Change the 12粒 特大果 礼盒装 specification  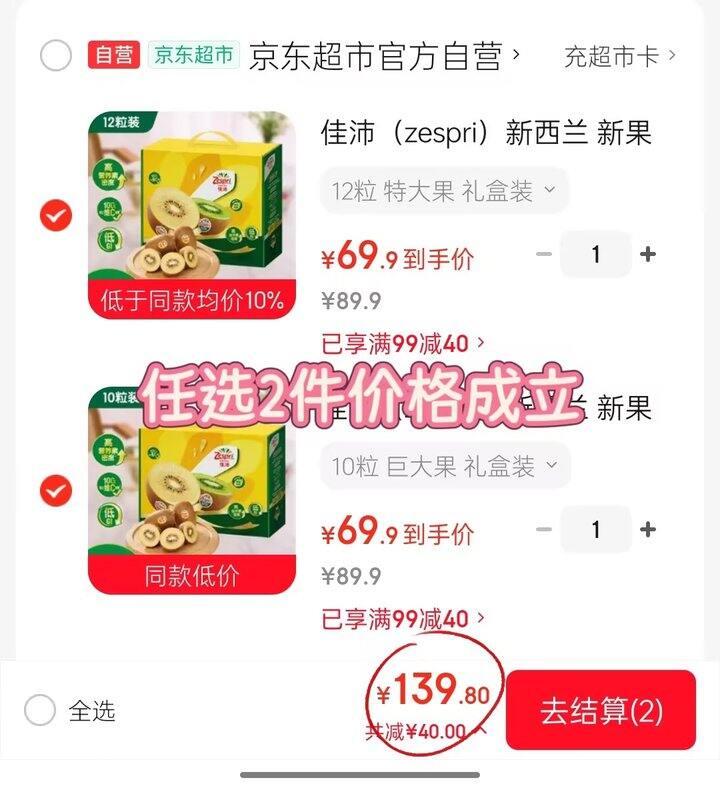(x=444, y=191)
